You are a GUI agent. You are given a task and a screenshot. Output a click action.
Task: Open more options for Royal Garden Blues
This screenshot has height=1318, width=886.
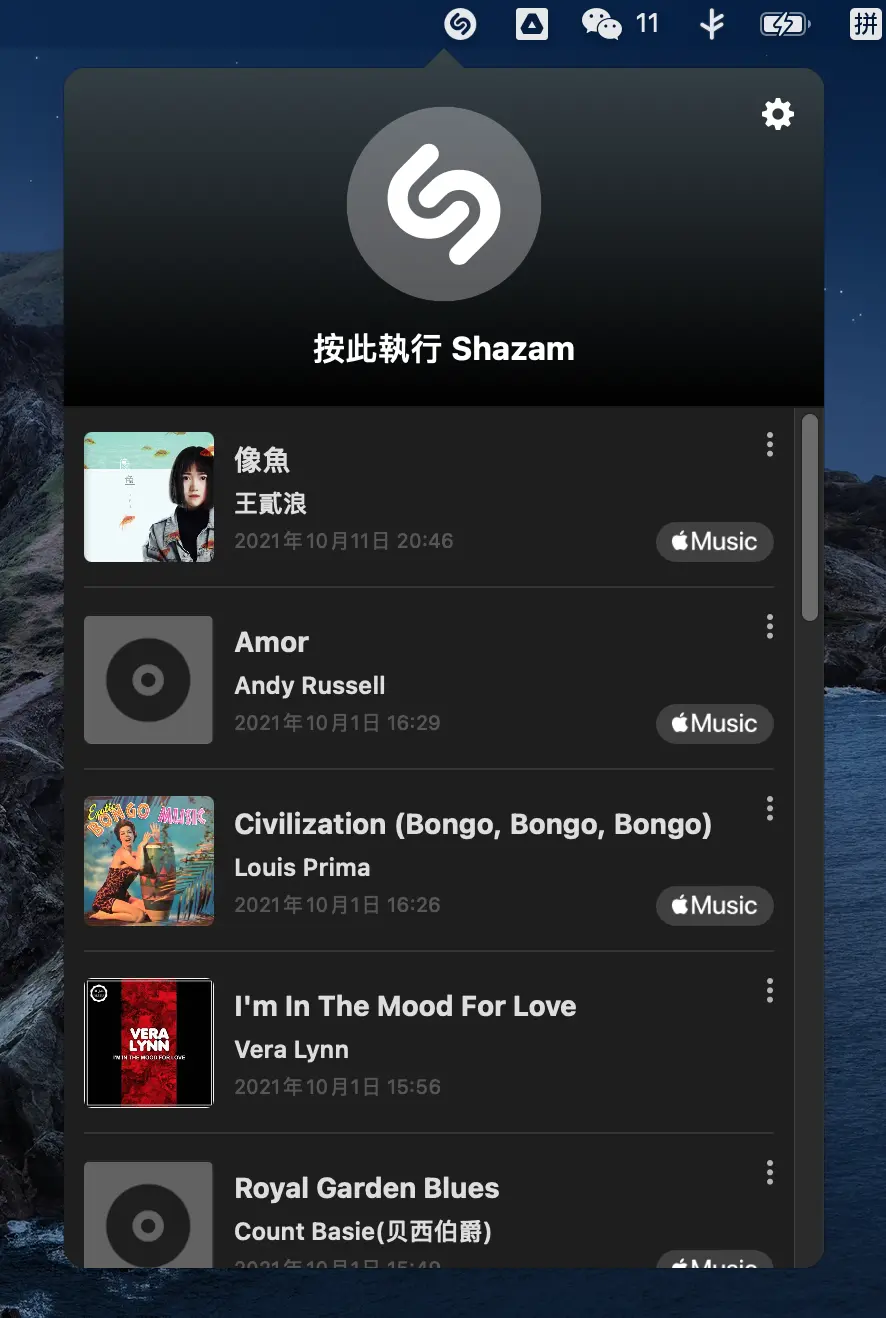tap(769, 1173)
